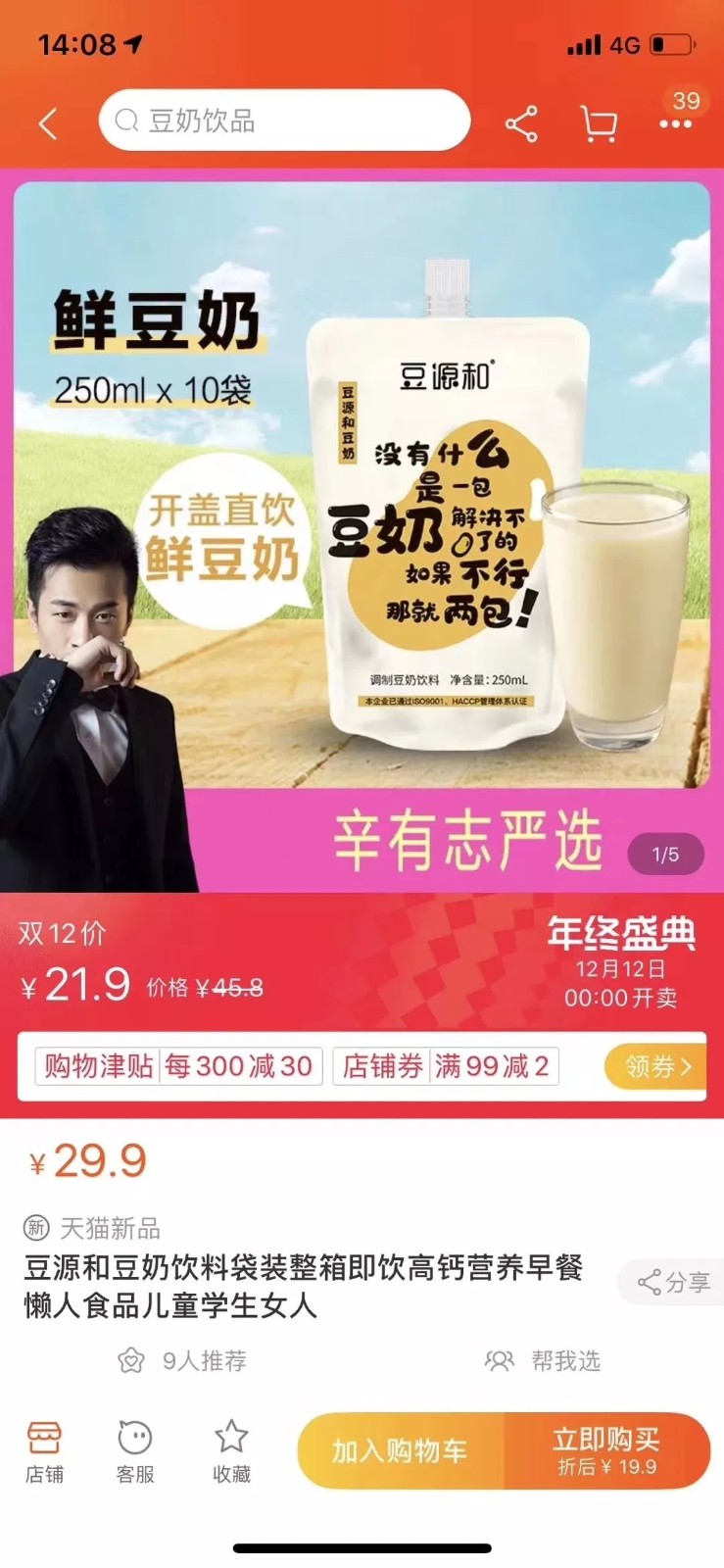
Task: Open 帮我选 helper
Action: [x=544, y=1360]
